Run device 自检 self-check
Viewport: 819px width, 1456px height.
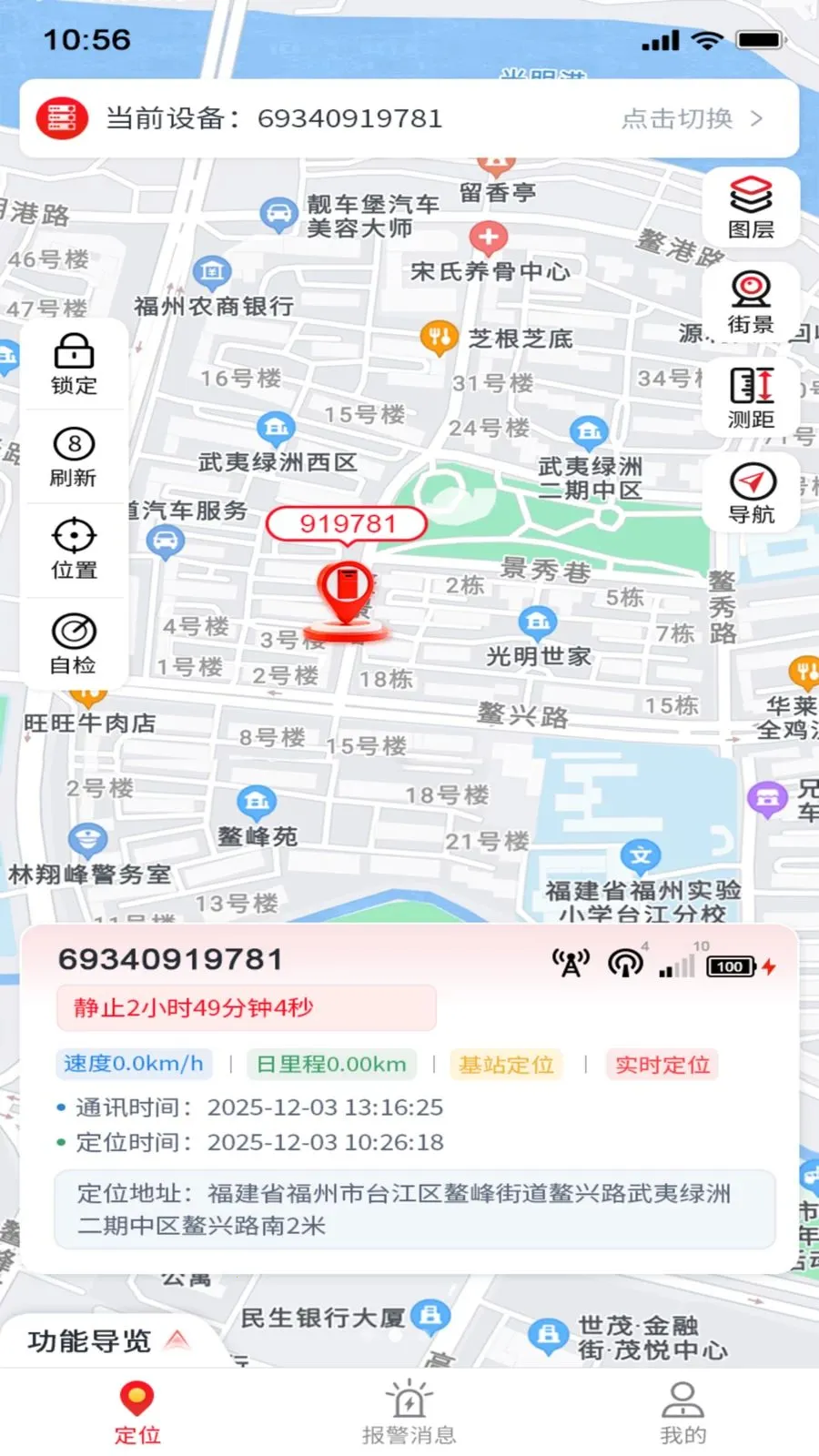point(75,640)
